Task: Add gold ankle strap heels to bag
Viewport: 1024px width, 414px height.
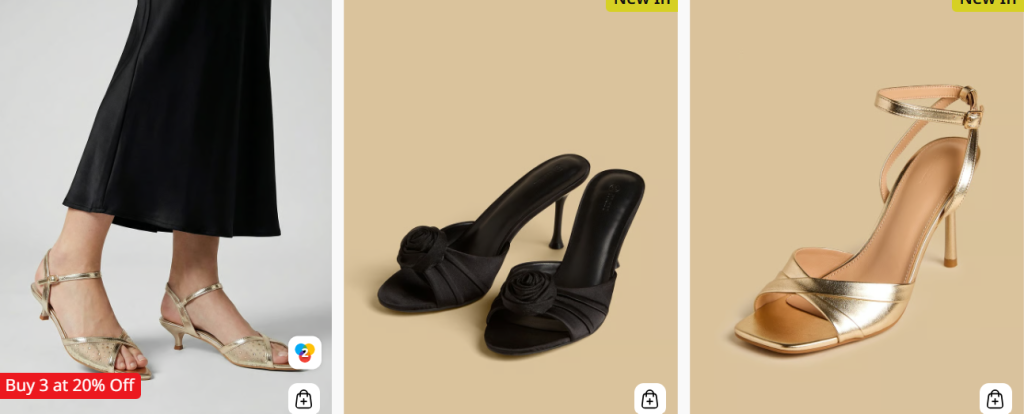Action: [x=995, y=399]
